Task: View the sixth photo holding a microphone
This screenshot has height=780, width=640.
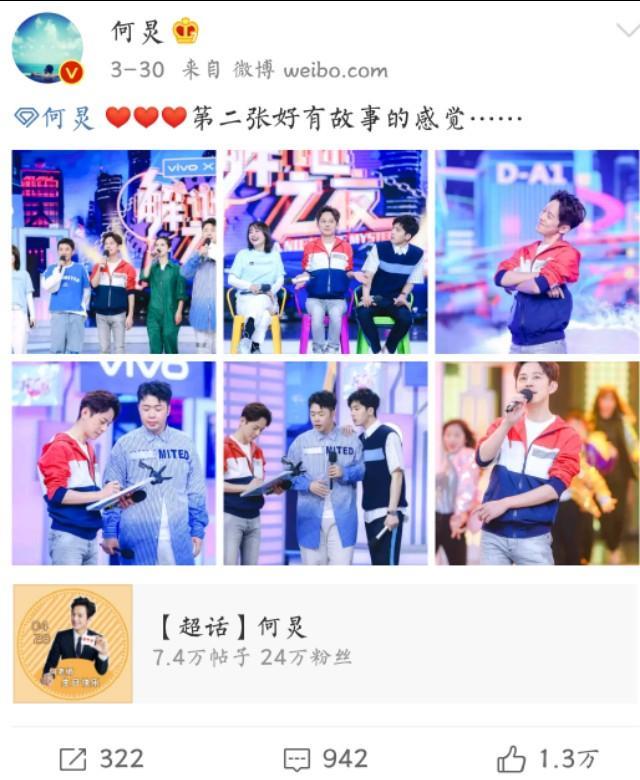Action: 537,463
